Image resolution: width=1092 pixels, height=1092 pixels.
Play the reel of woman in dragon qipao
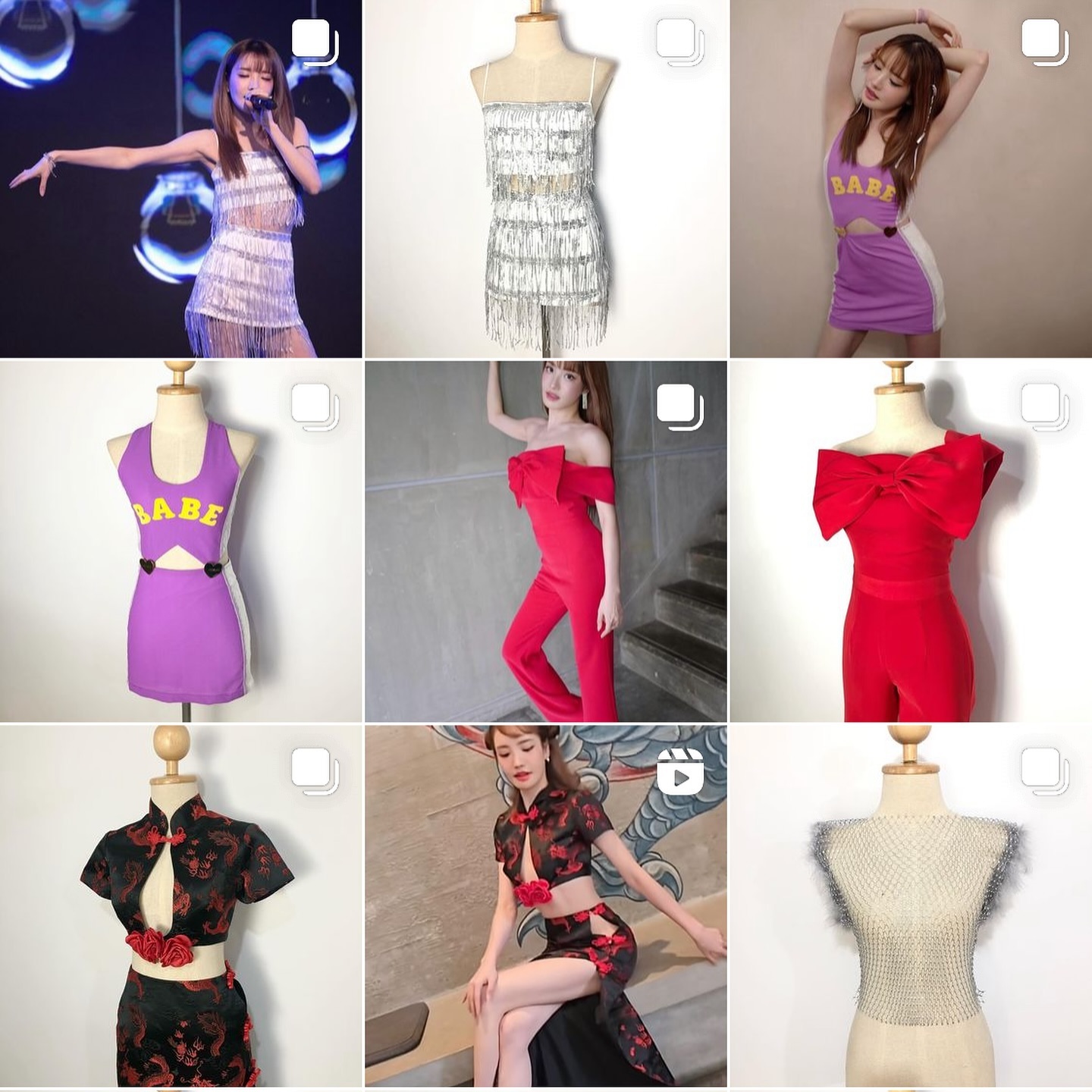click(545, 906)
